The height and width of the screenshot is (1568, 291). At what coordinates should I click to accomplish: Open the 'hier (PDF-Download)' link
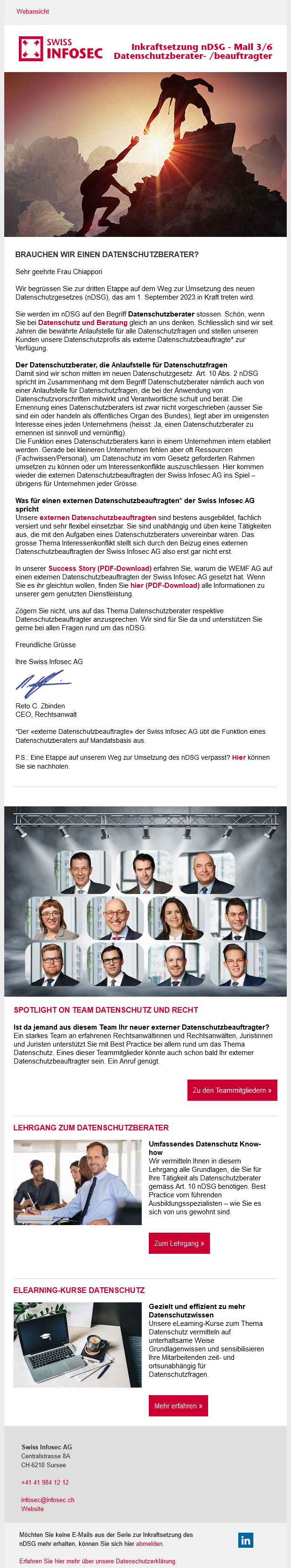point(164,585)
